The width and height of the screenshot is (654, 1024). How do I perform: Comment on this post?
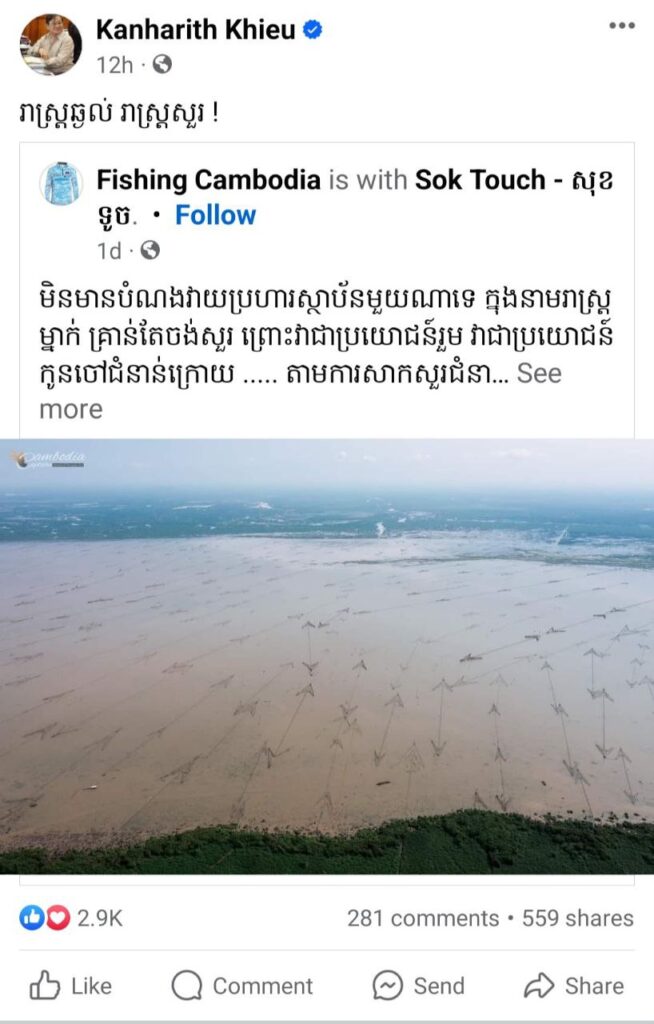242,986
